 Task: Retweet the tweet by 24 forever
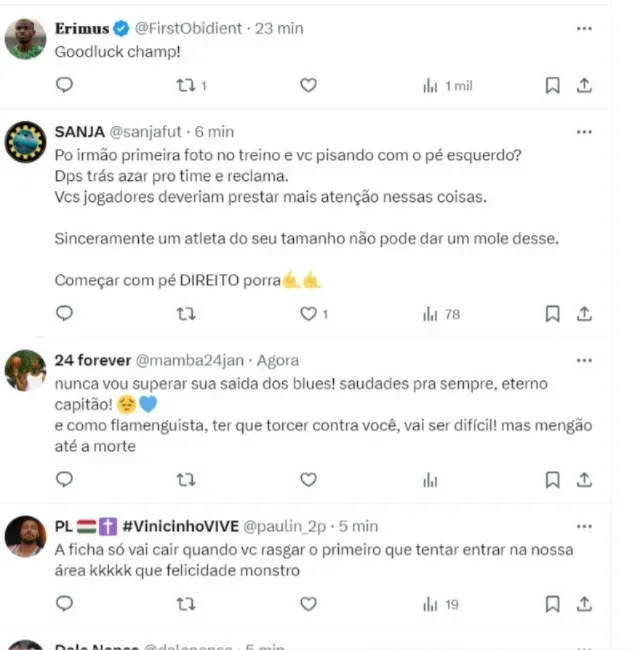click(185, 481)
